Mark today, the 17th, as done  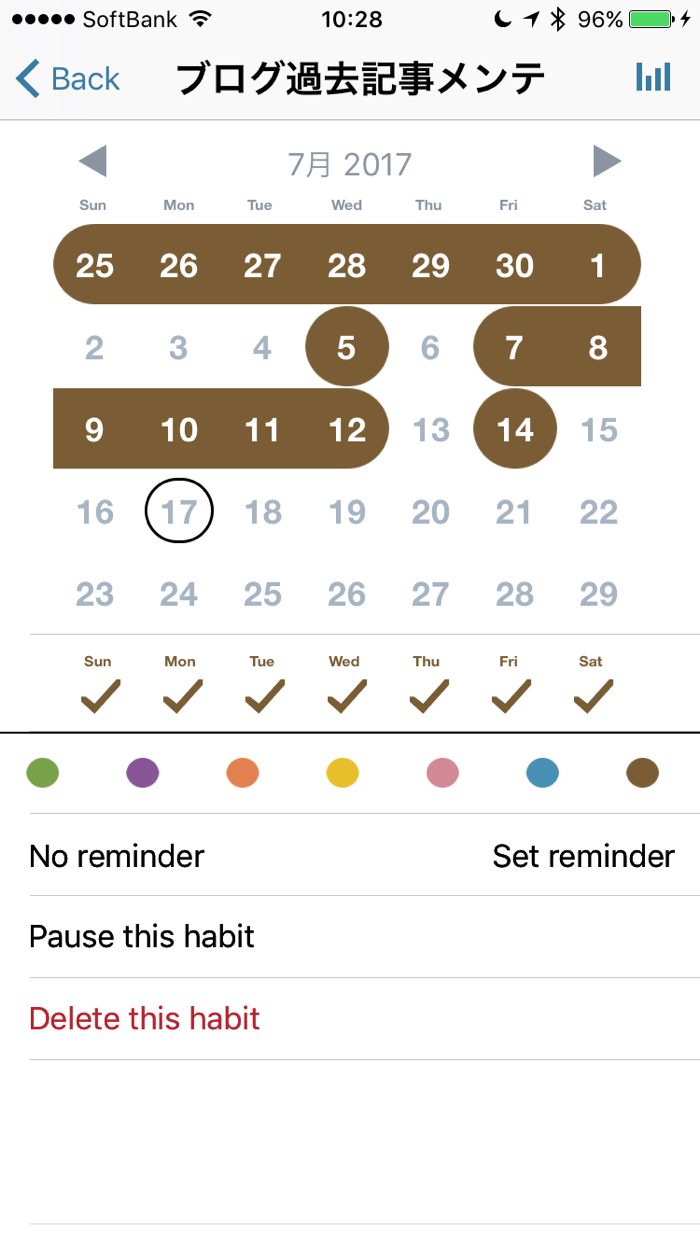coord(179,512)
